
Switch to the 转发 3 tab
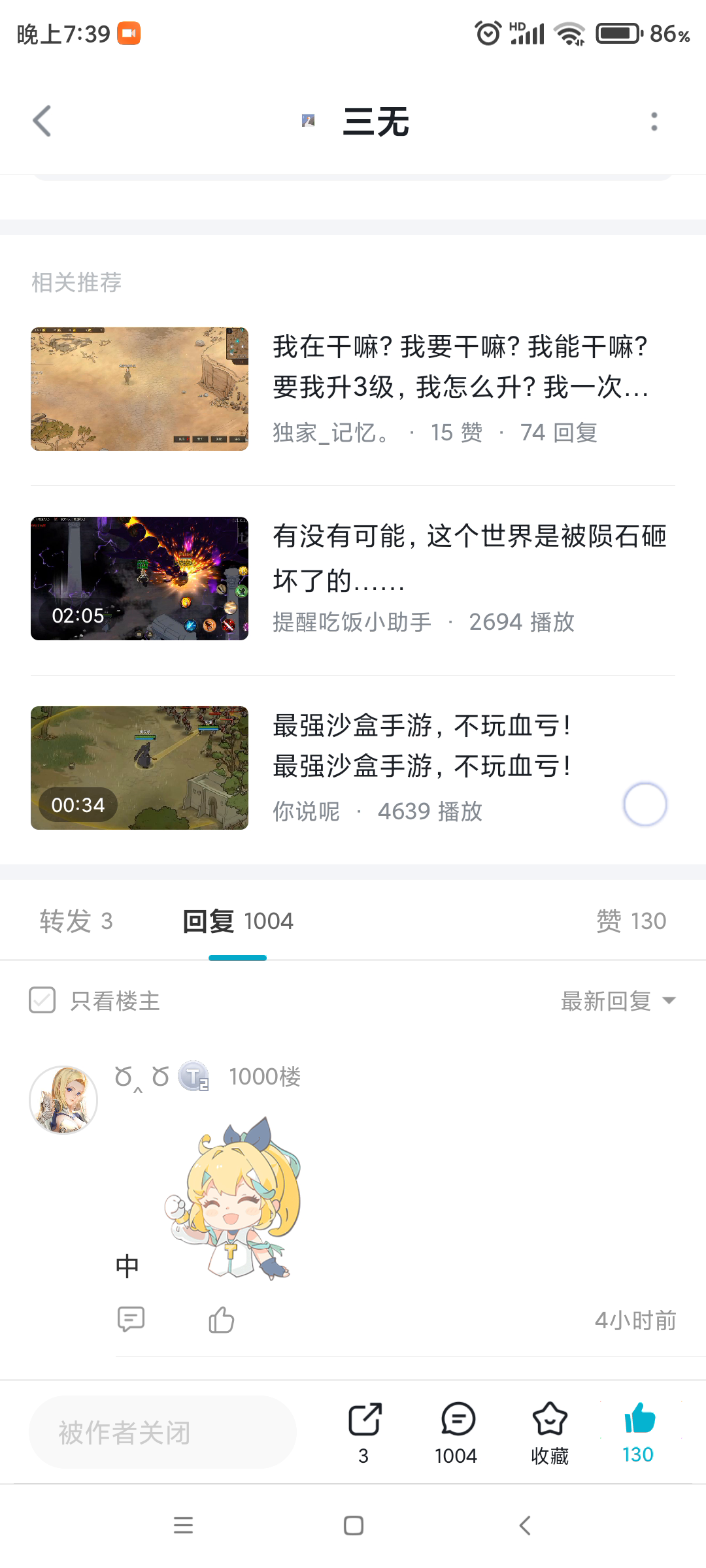click(x=76, y=921)
